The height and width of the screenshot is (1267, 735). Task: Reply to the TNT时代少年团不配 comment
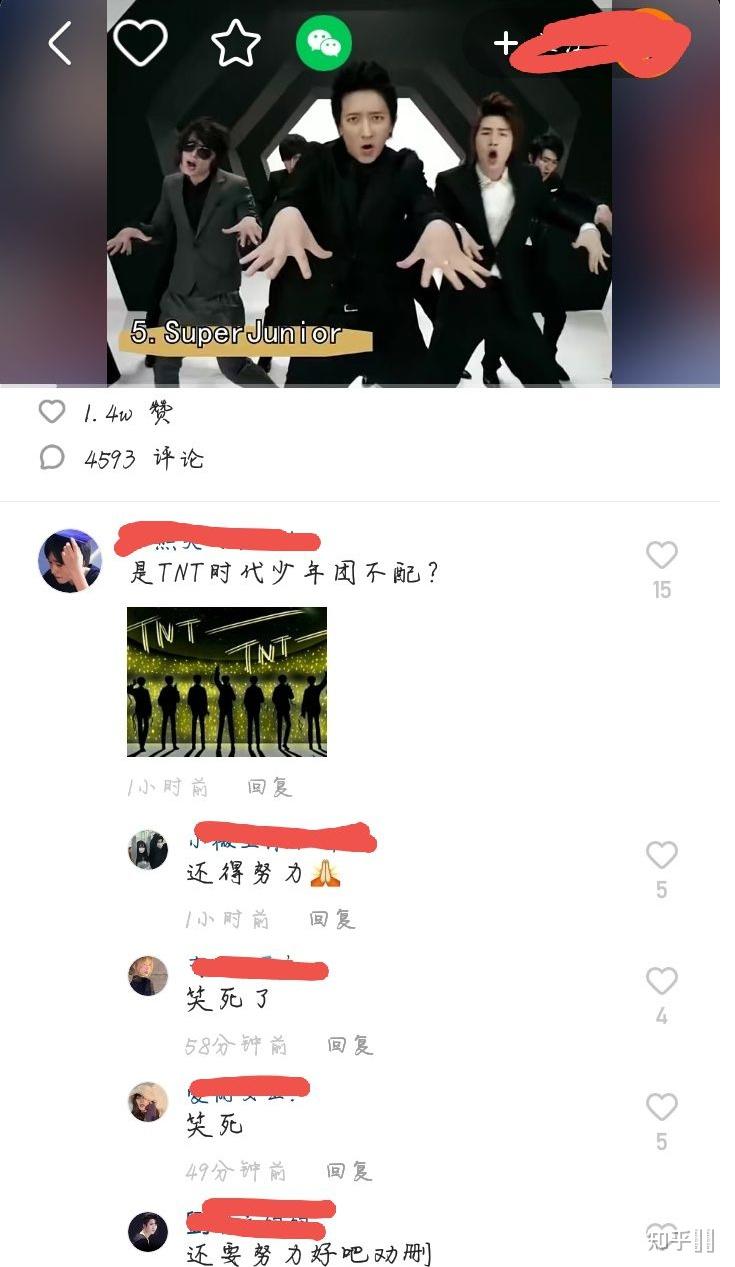tap(270, 787)
